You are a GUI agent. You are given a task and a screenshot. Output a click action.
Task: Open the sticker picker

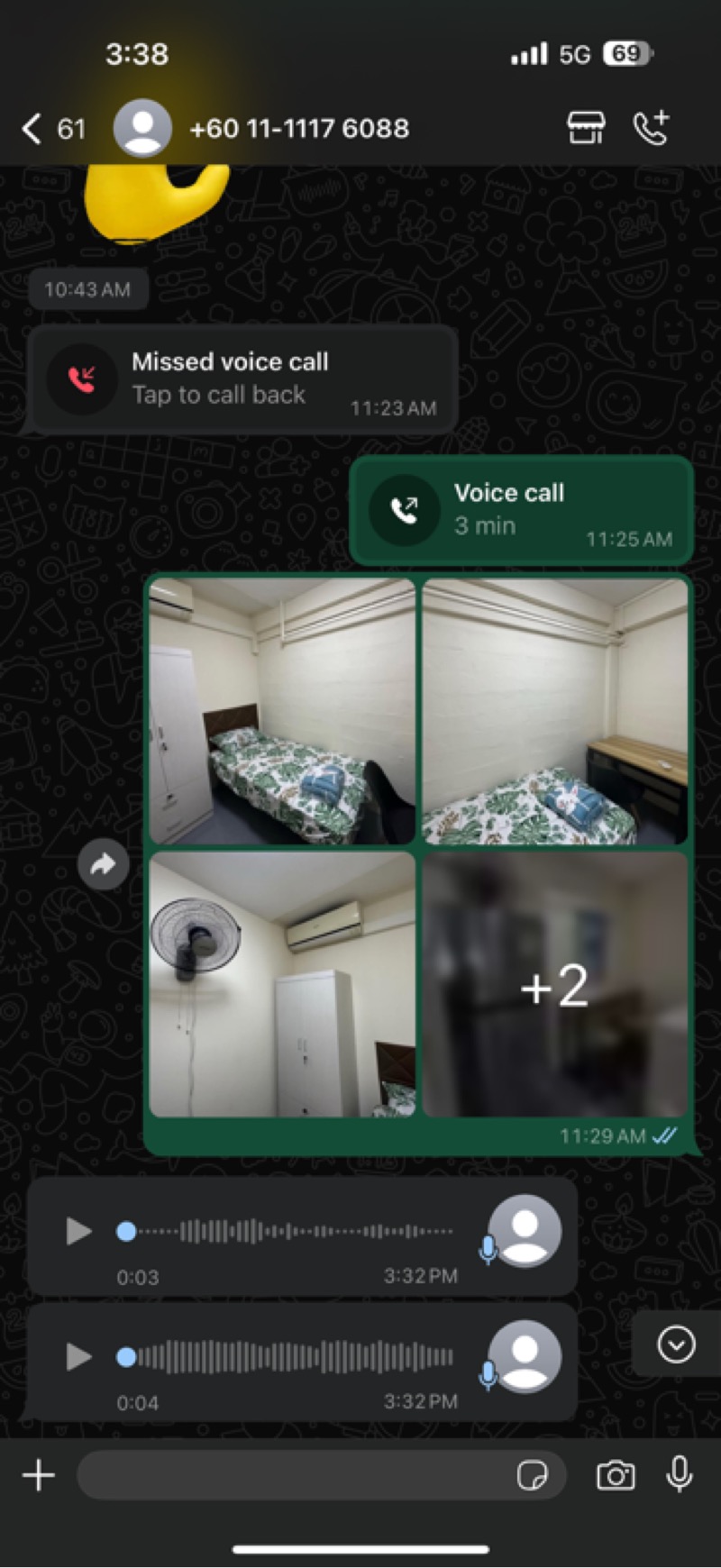[x=532, y=1475]
